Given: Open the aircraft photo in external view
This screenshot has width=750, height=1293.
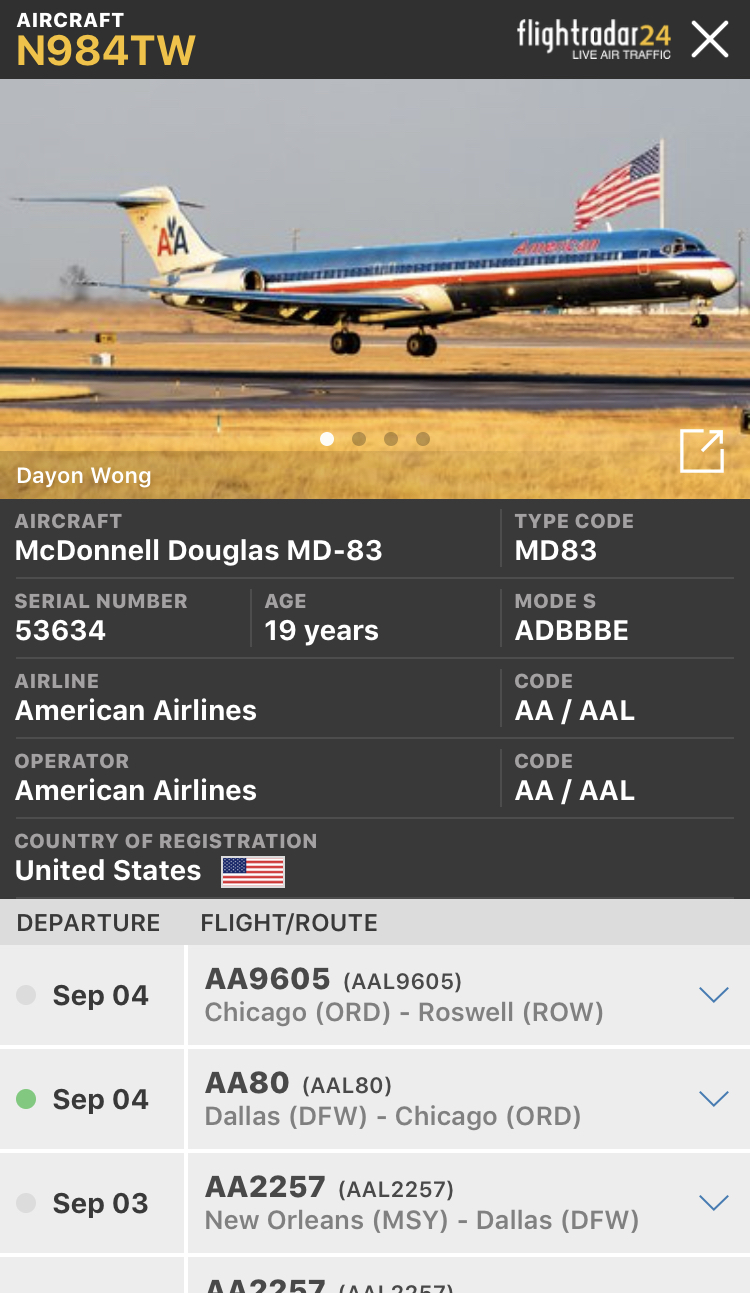Looking at the screenshot, I should tap(701, 451).
